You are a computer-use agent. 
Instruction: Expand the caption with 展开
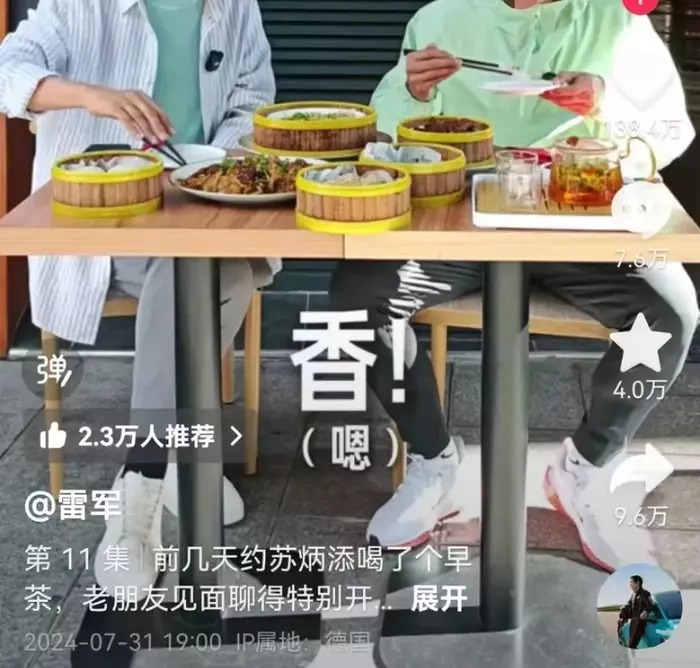pyautogui.click(x=439, y=598)
